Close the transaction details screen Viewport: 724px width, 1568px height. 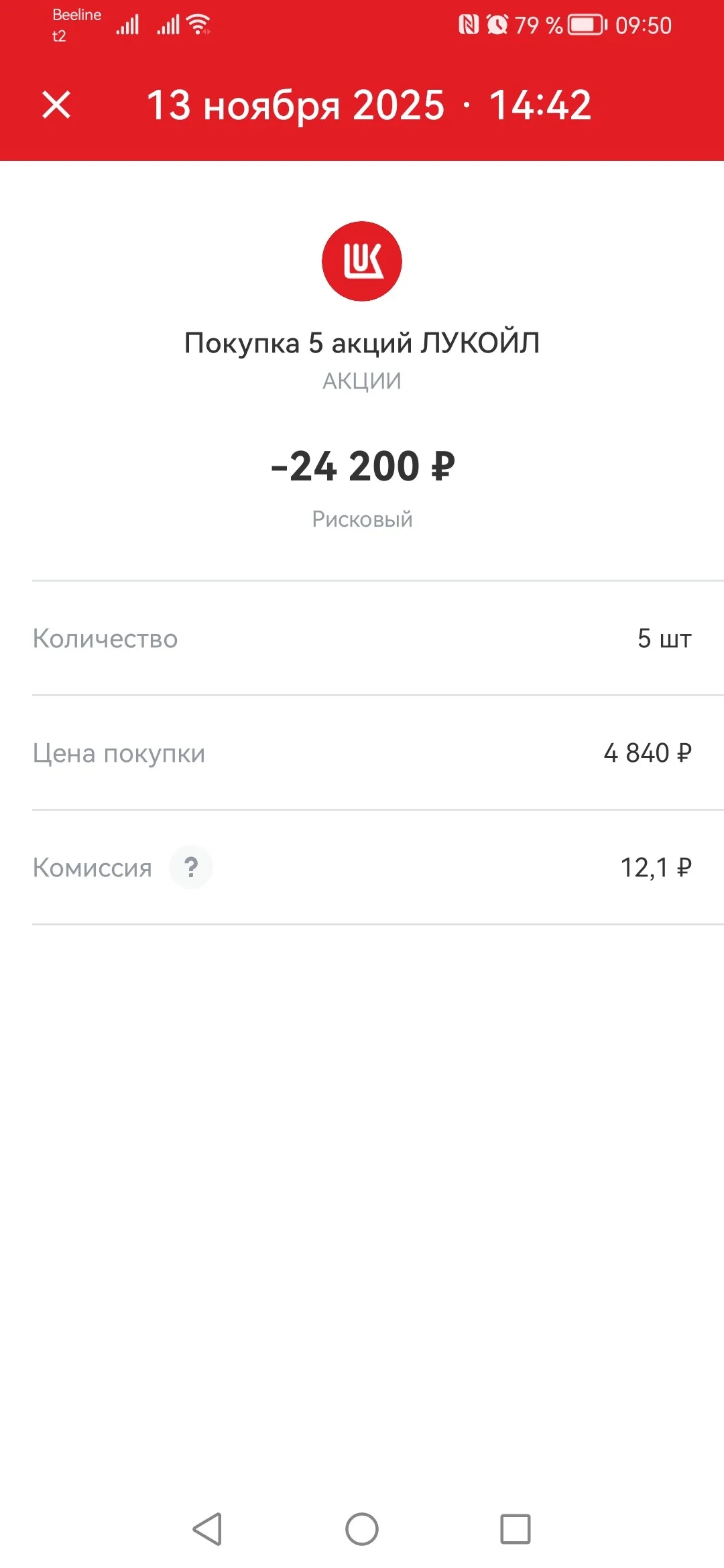(x=56, y=105)
